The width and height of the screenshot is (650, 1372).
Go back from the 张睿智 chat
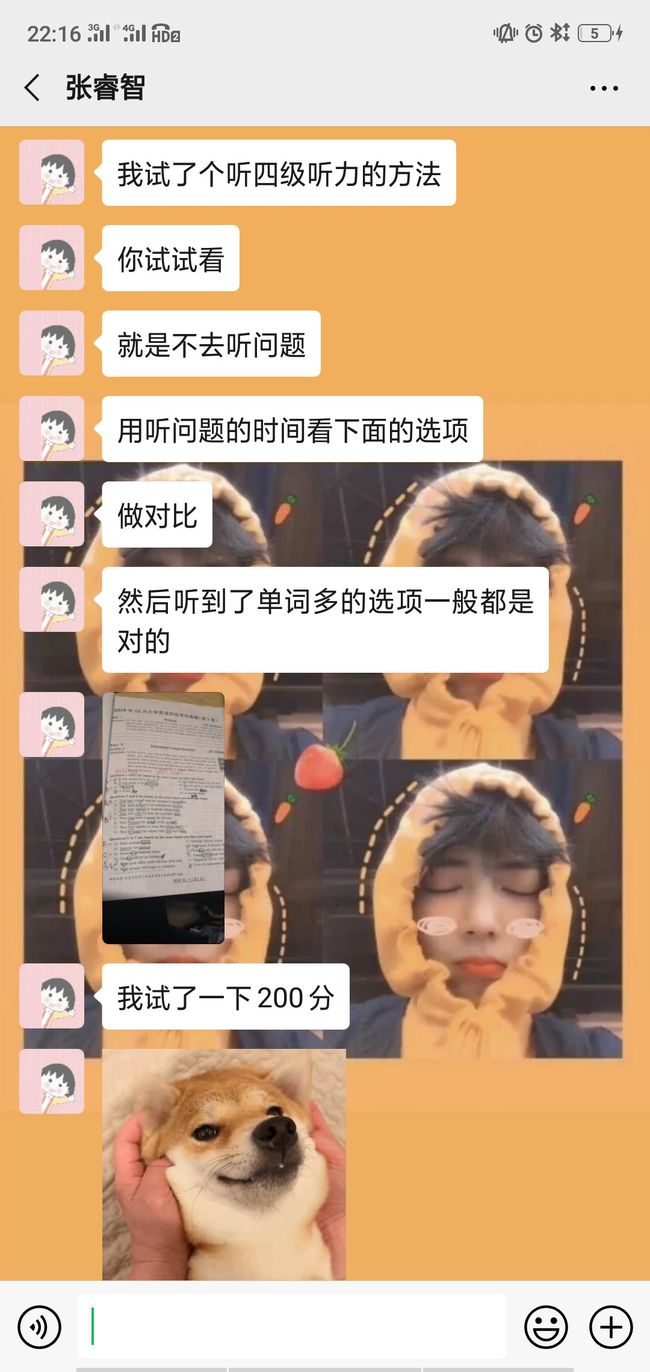click(32, 88)
